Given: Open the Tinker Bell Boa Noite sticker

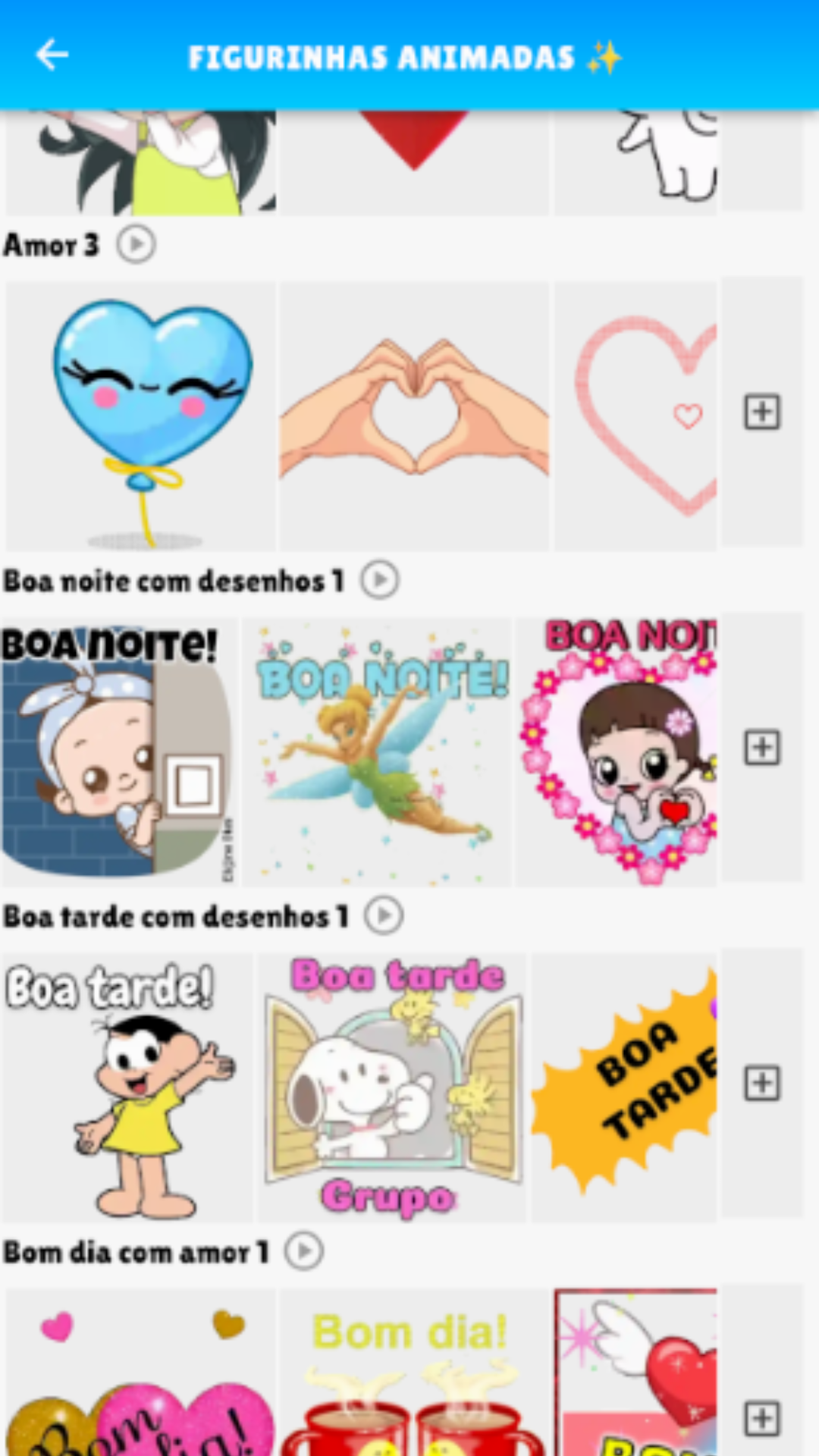Looking at the screenshot, I should click(377, 752).
